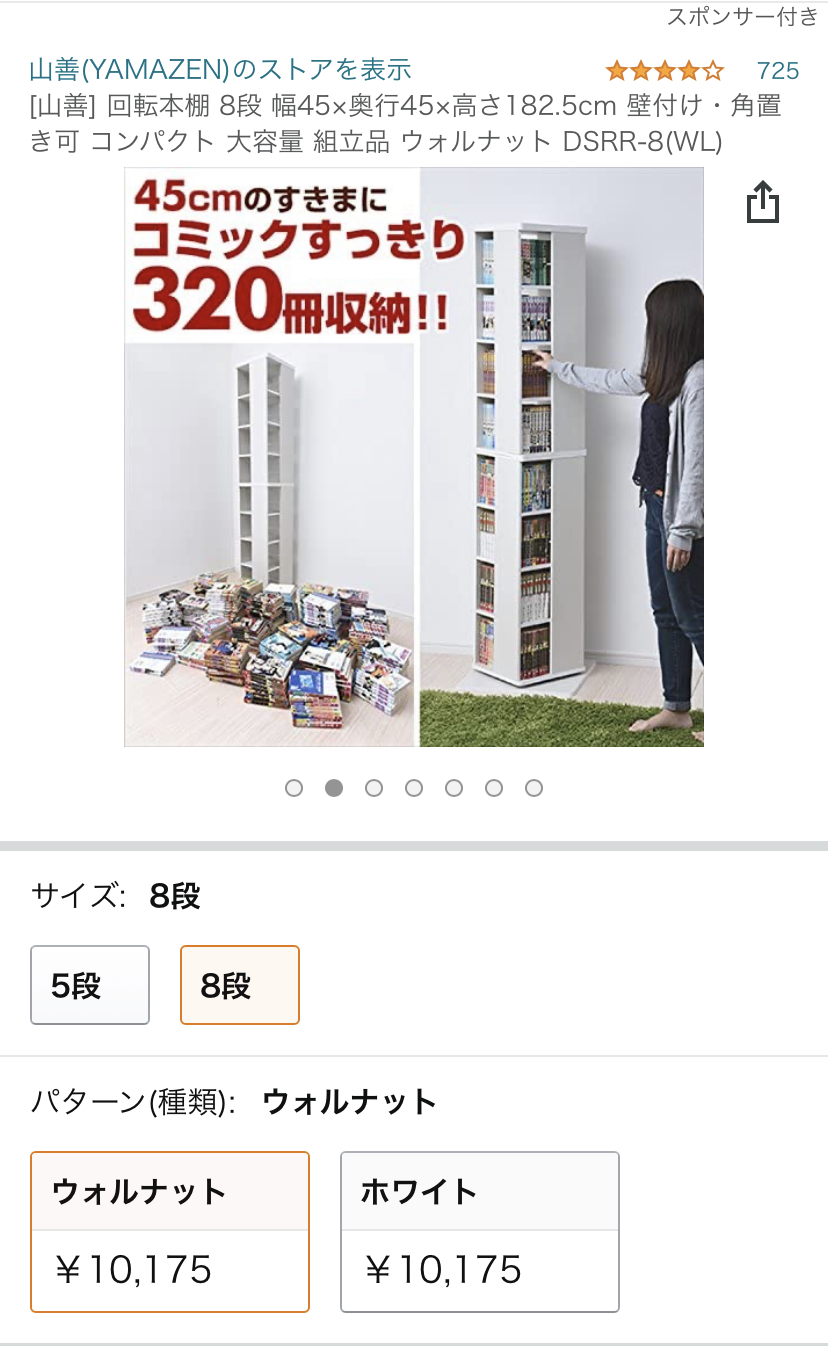Open the 山善(YAMAZEN) store link
Image resolution: width=828 pixels, height=1346 pixels.
(x=221, y=70)
